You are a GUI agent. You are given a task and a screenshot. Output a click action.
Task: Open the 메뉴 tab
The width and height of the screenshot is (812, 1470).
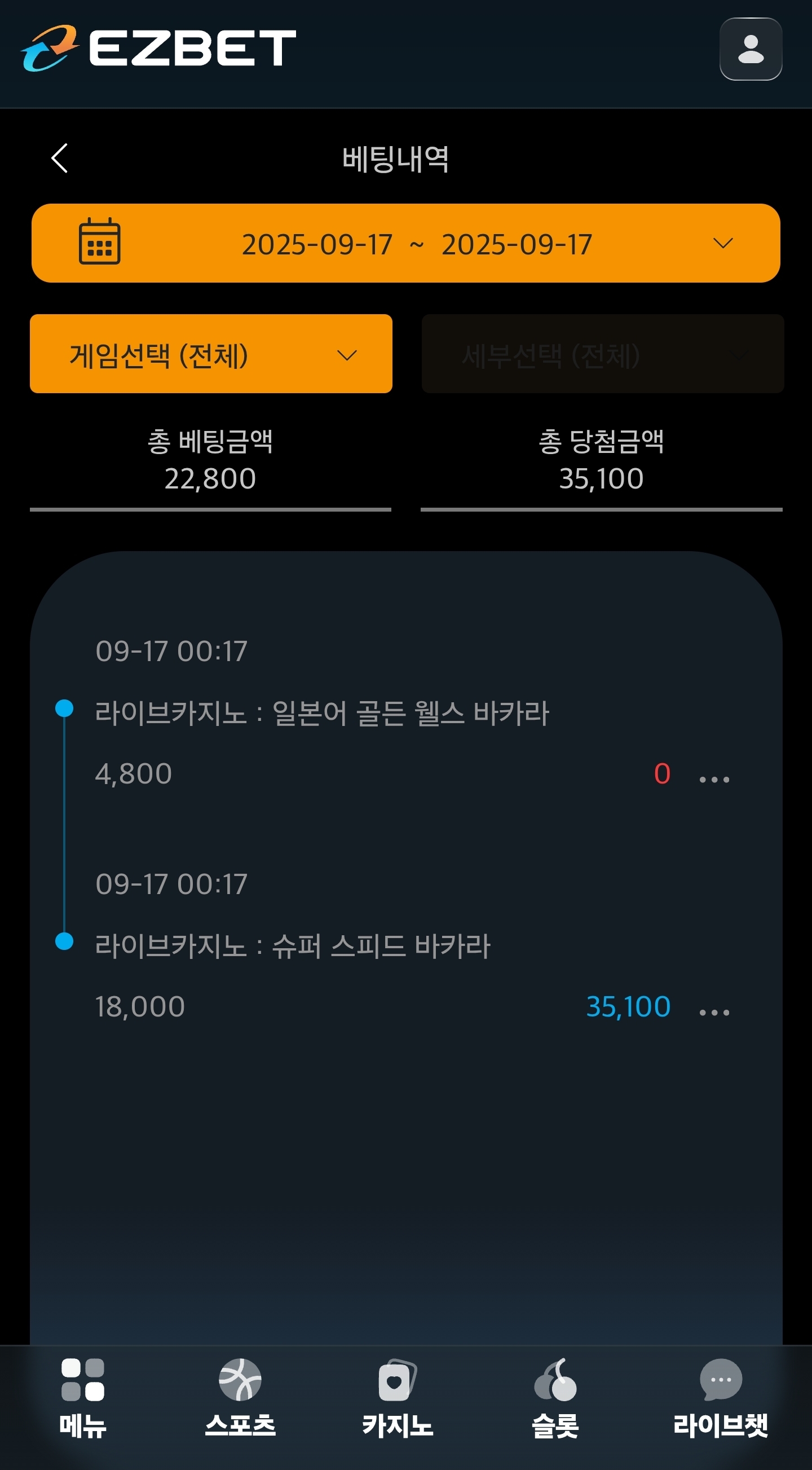[83, 1399]
